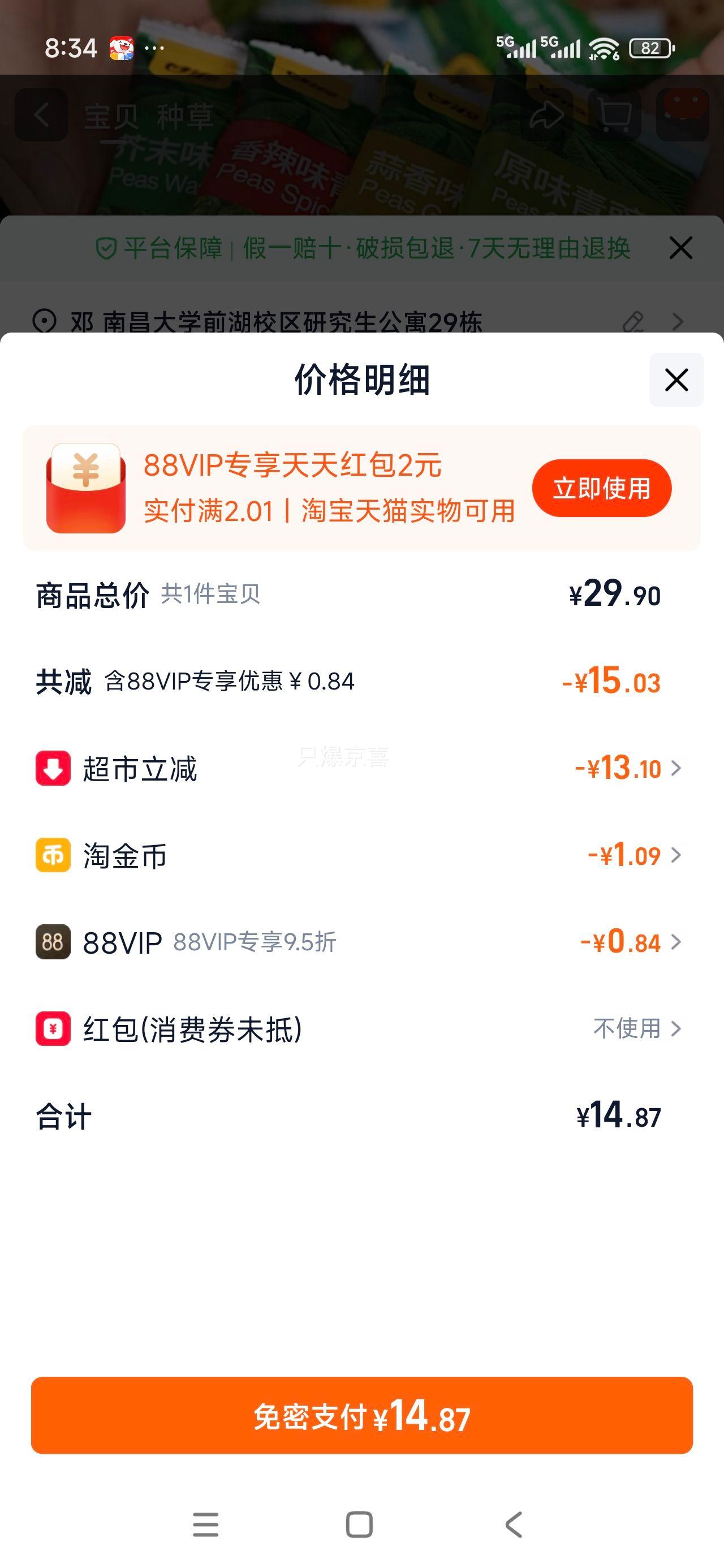
Task: Edit the 南昌大学 delivery address
Action: (634, 322)
